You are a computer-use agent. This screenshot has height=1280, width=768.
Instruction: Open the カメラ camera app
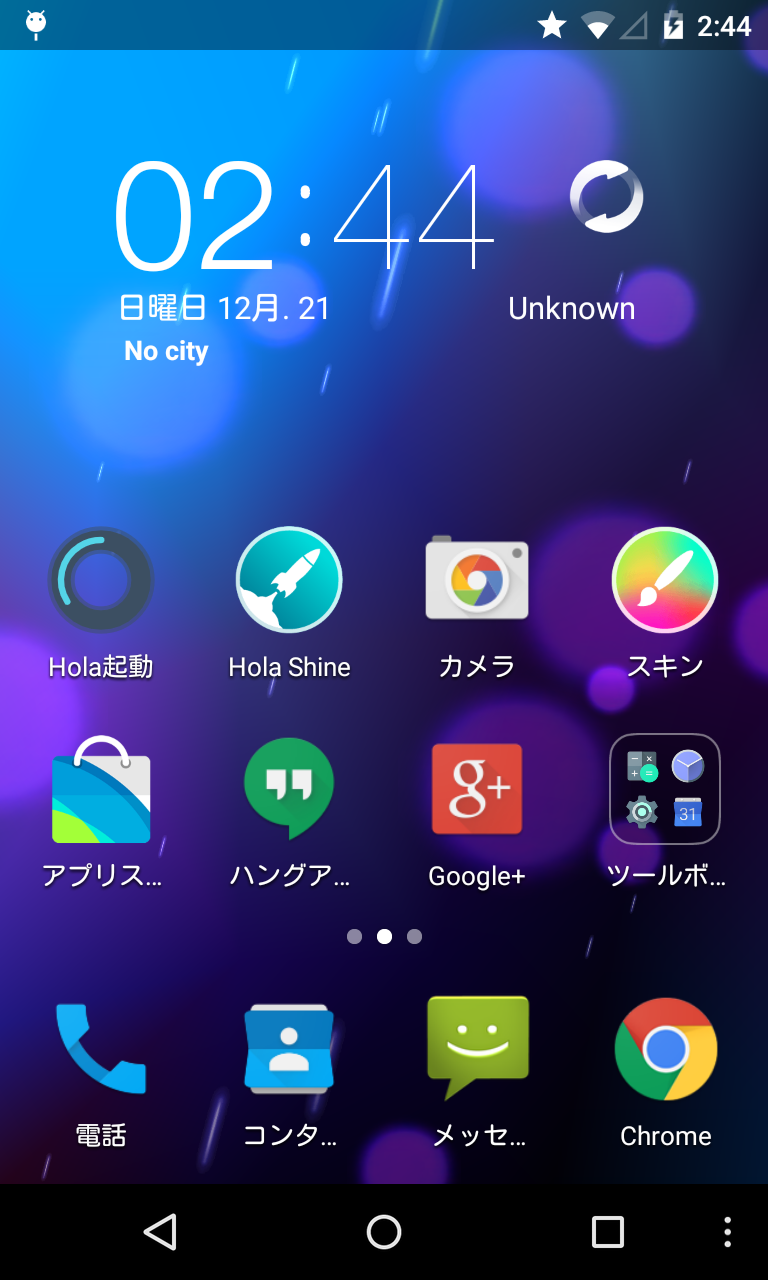[477, 580]
